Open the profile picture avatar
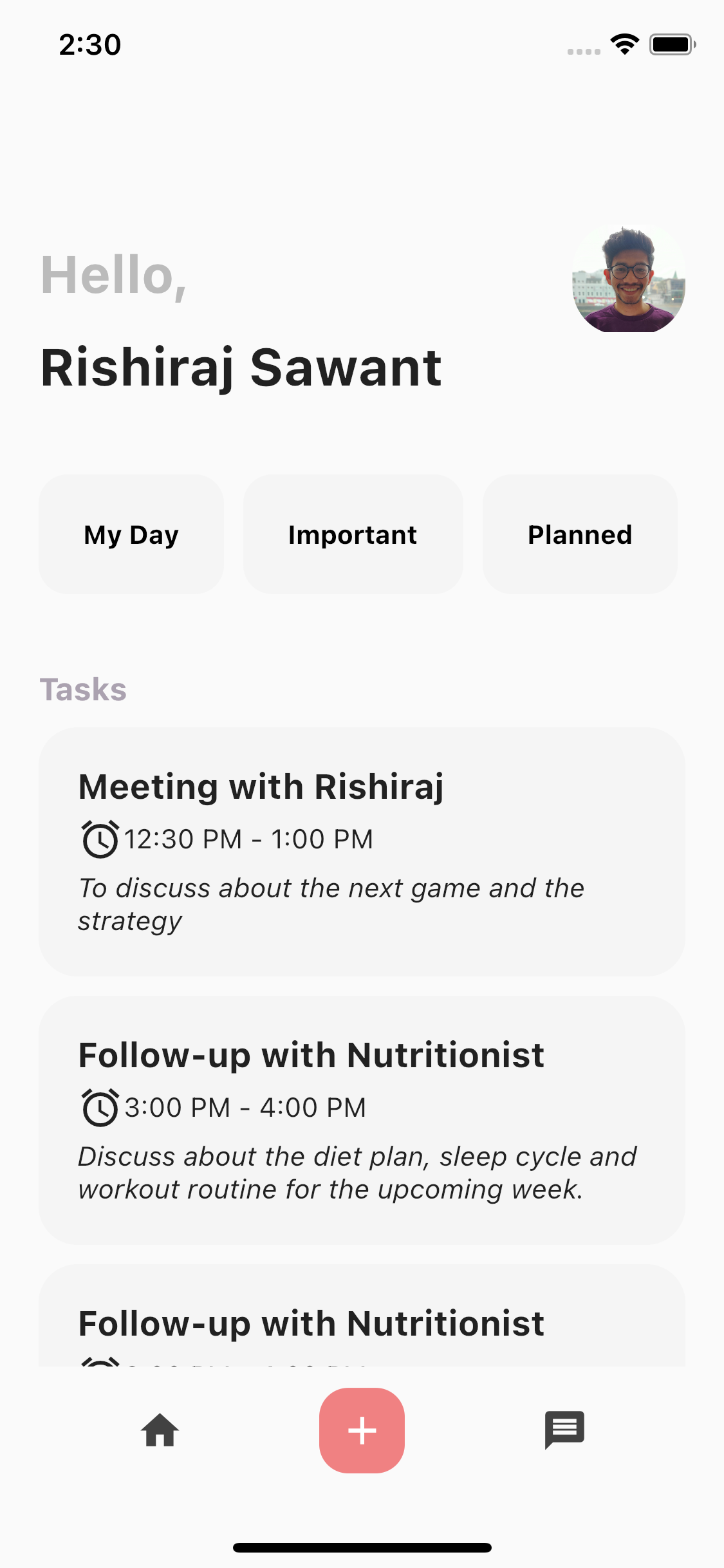Image resolution: width=724 pixels, height=1568 pixels. point(629,276)
